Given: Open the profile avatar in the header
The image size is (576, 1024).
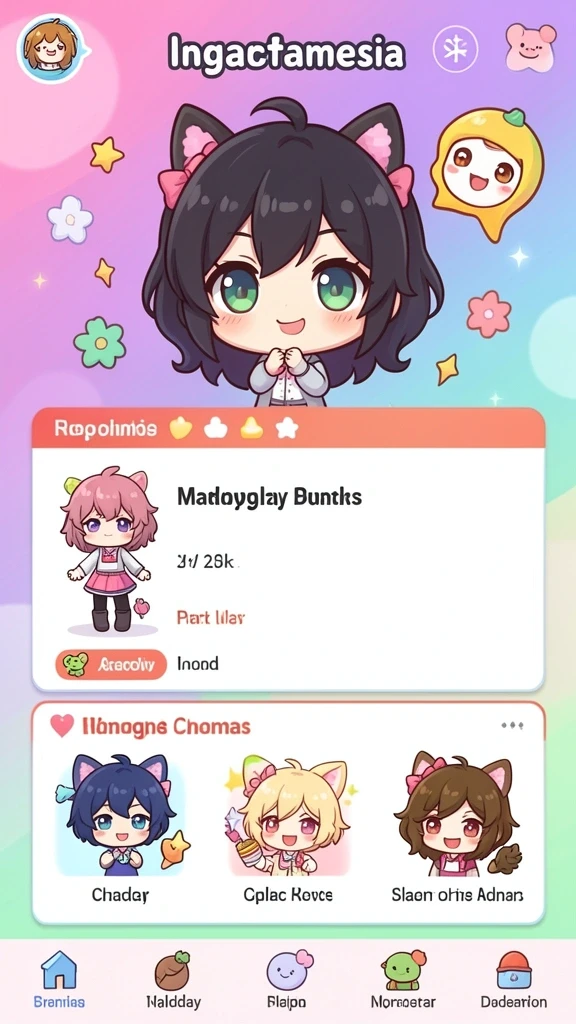Looking at the screenshot, I should pos(52,49).
